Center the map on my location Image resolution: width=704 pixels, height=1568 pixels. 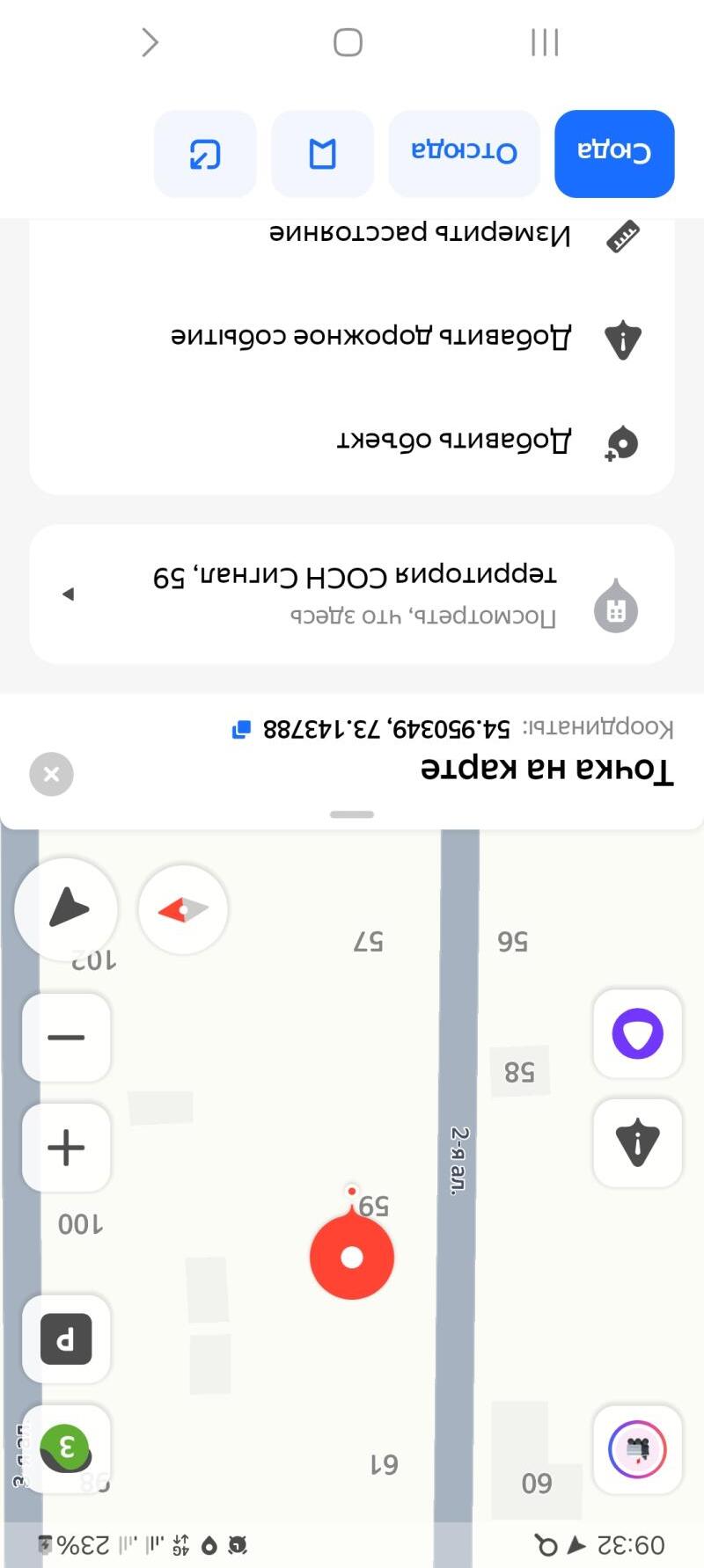pyautogui.click(x=66, y=908)
